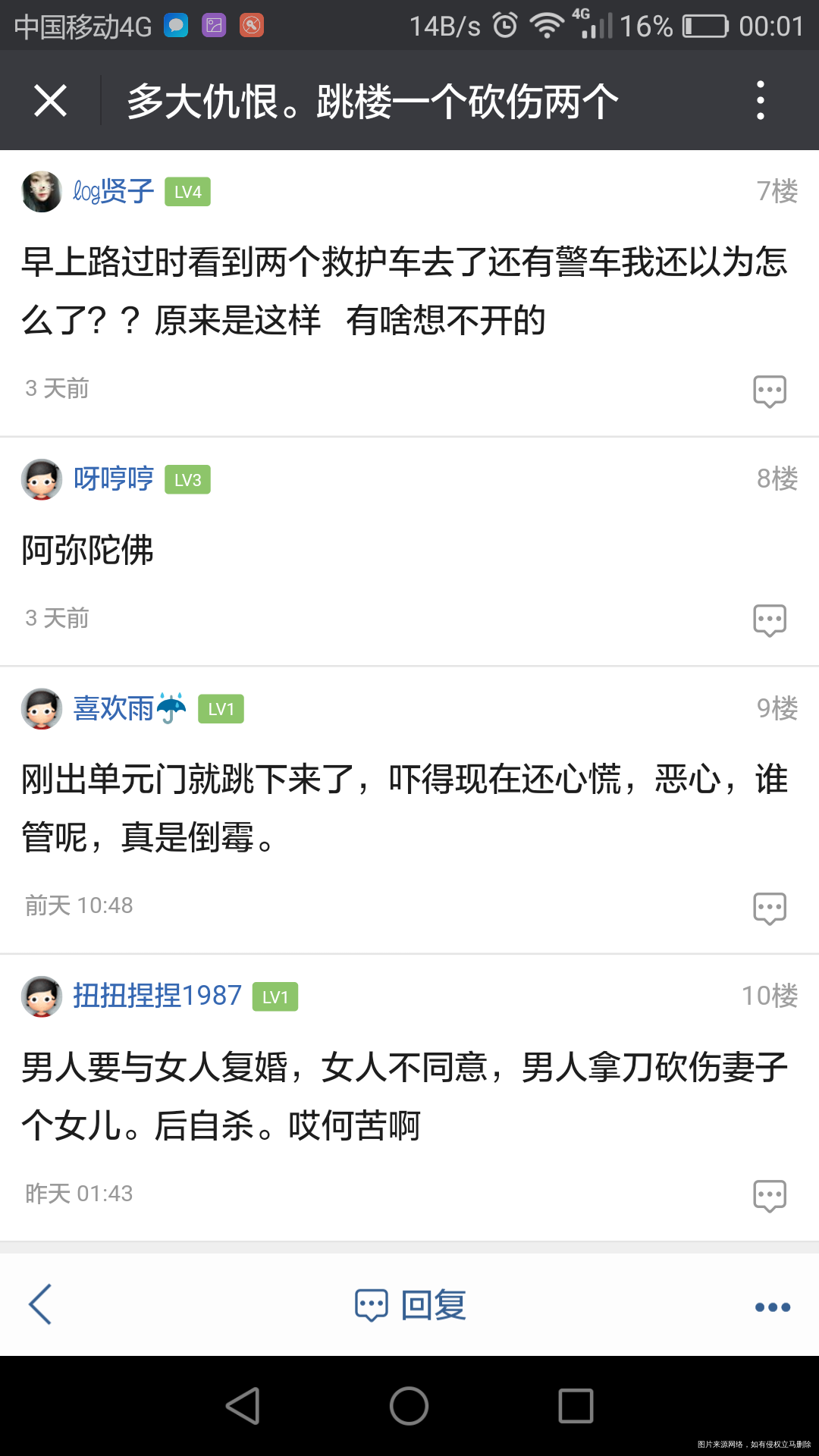Viewport: 819px width, 1456px height.
Task: Tap the alarm clock icon in status bar
Action: [x=503, y=24]
